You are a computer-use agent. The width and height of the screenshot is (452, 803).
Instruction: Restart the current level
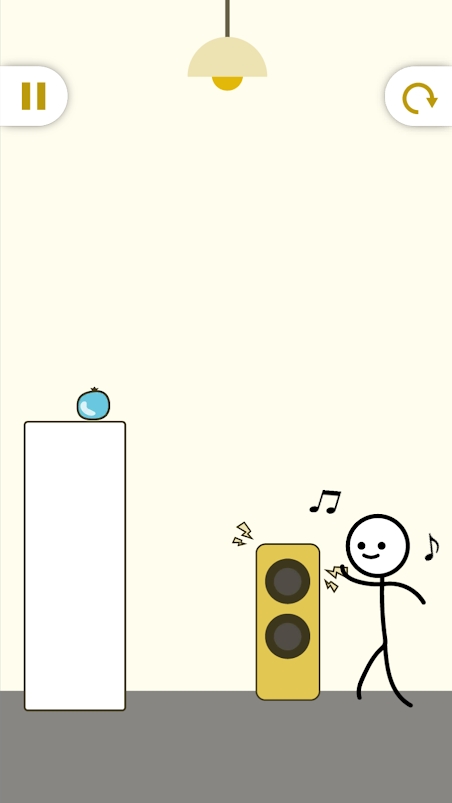[x=419, y=96]
